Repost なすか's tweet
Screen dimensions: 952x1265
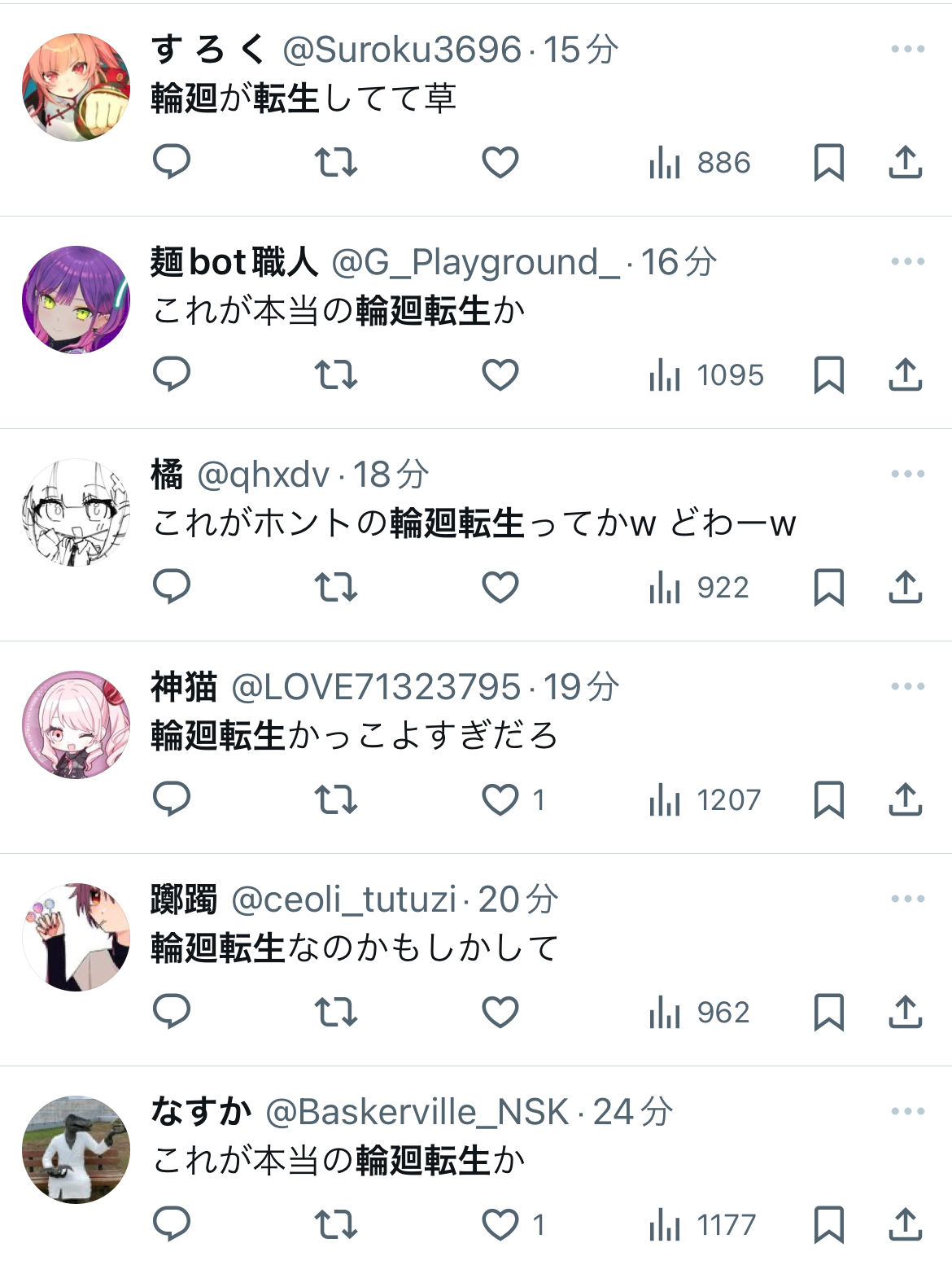[x=336, y=1224]
